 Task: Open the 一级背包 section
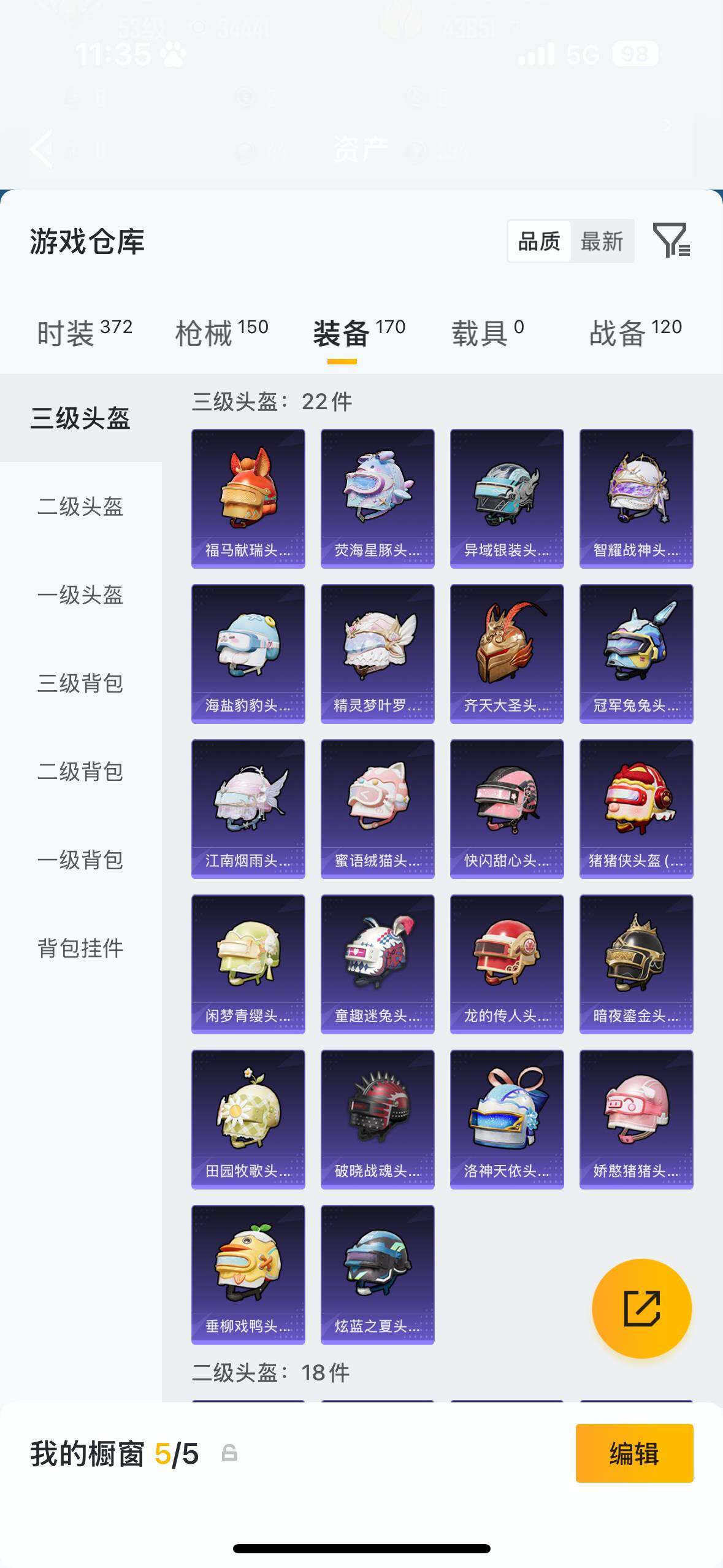(x=80, y=861)
